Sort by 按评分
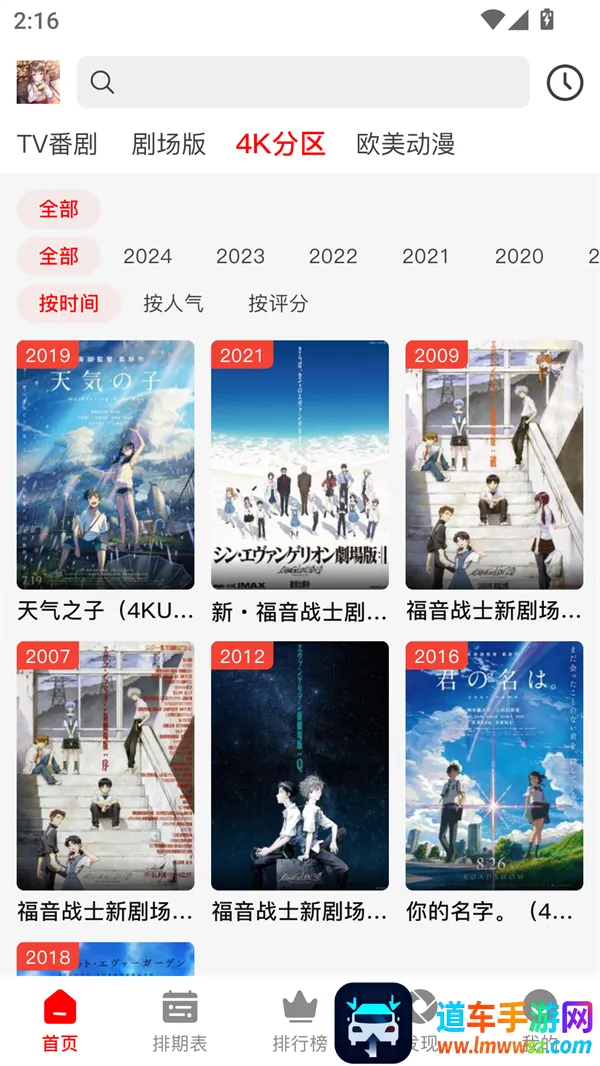The image size is (600, 1066). coord(278,303)
